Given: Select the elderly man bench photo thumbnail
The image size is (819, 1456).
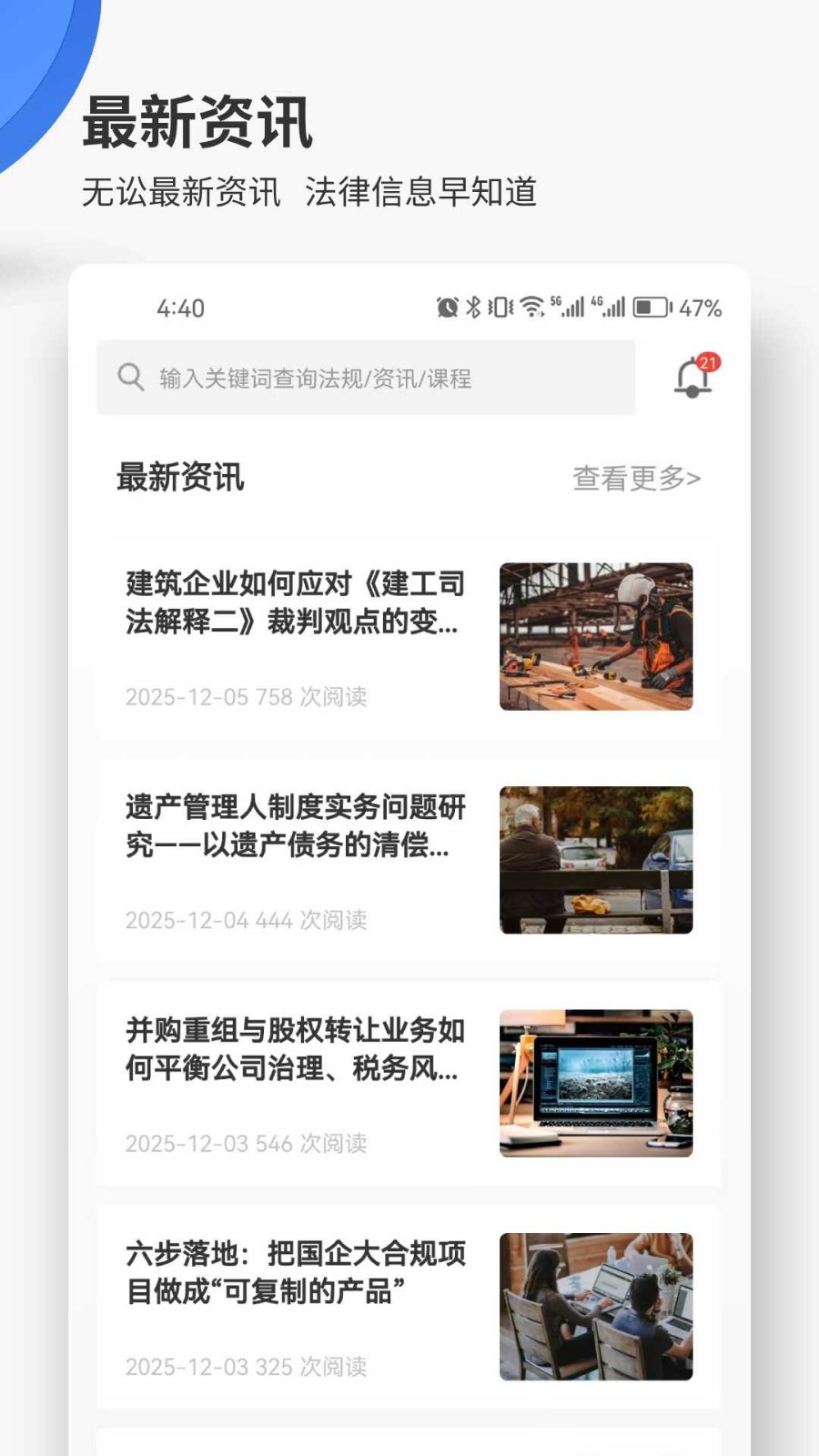Looking at the screenshot, I should pyautogui.click(x=597, y=860).
